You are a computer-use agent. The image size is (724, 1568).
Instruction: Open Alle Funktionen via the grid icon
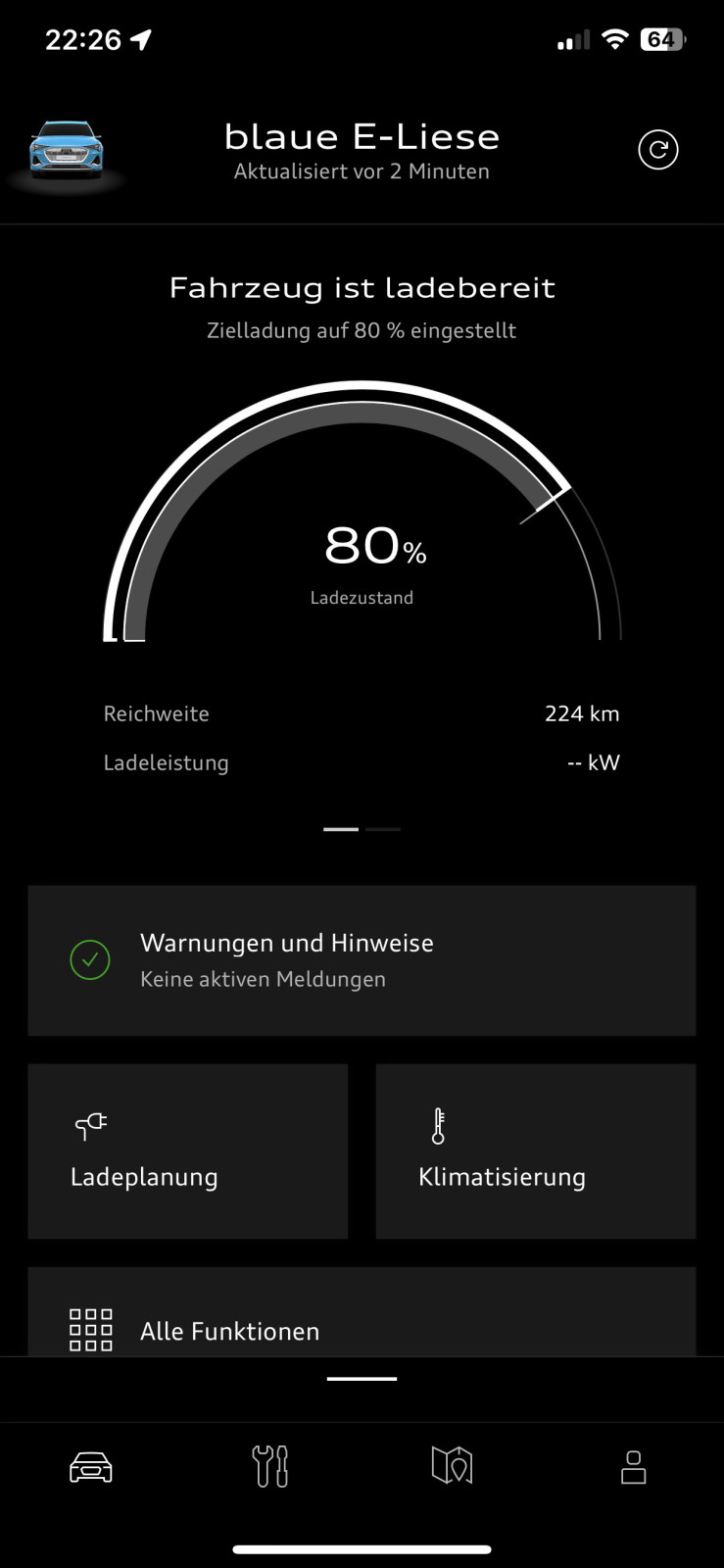pyautogui.click(x=90, y=1330)
